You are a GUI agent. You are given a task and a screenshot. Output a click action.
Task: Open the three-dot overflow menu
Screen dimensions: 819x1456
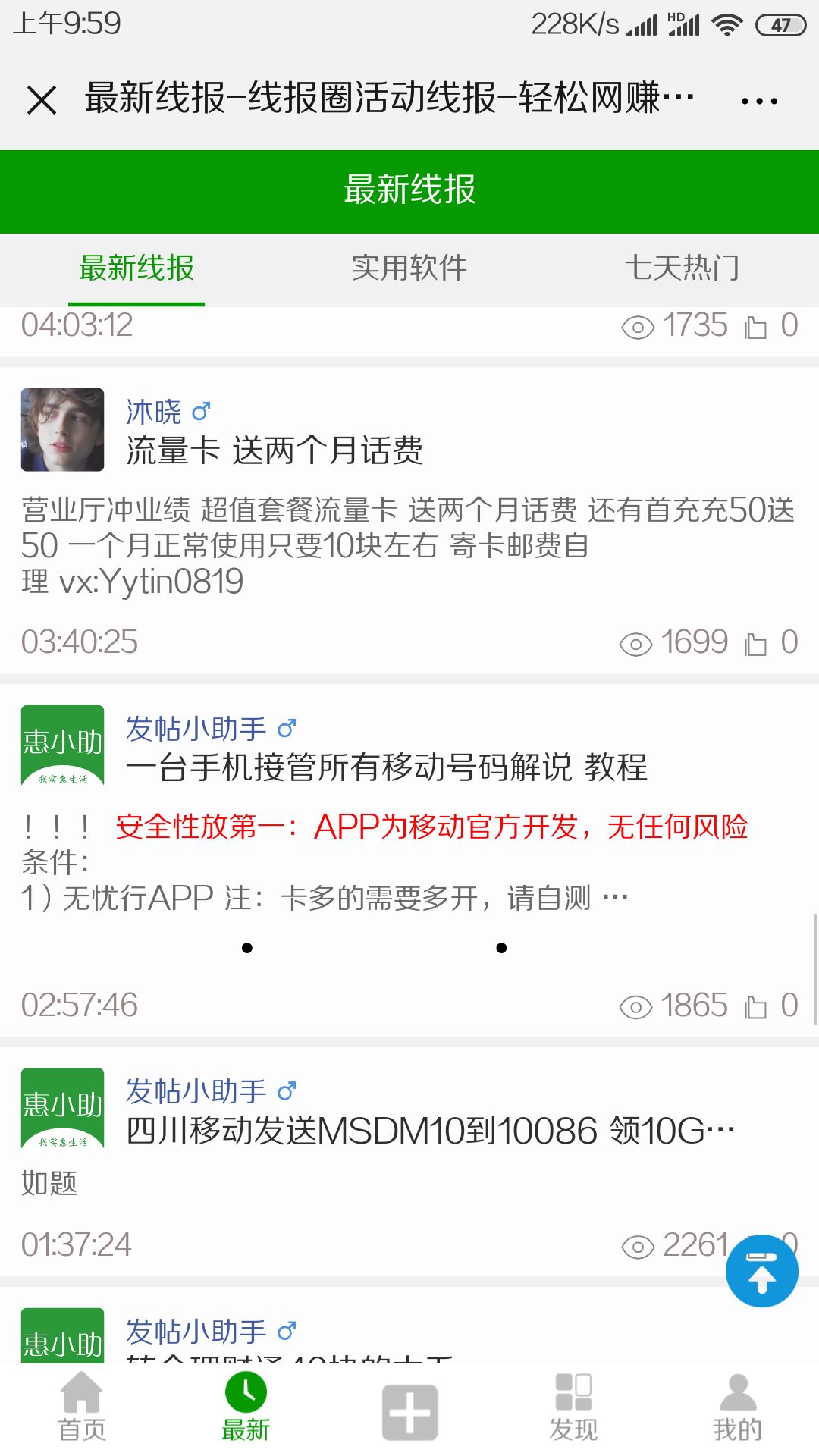(x=759, y=101)
